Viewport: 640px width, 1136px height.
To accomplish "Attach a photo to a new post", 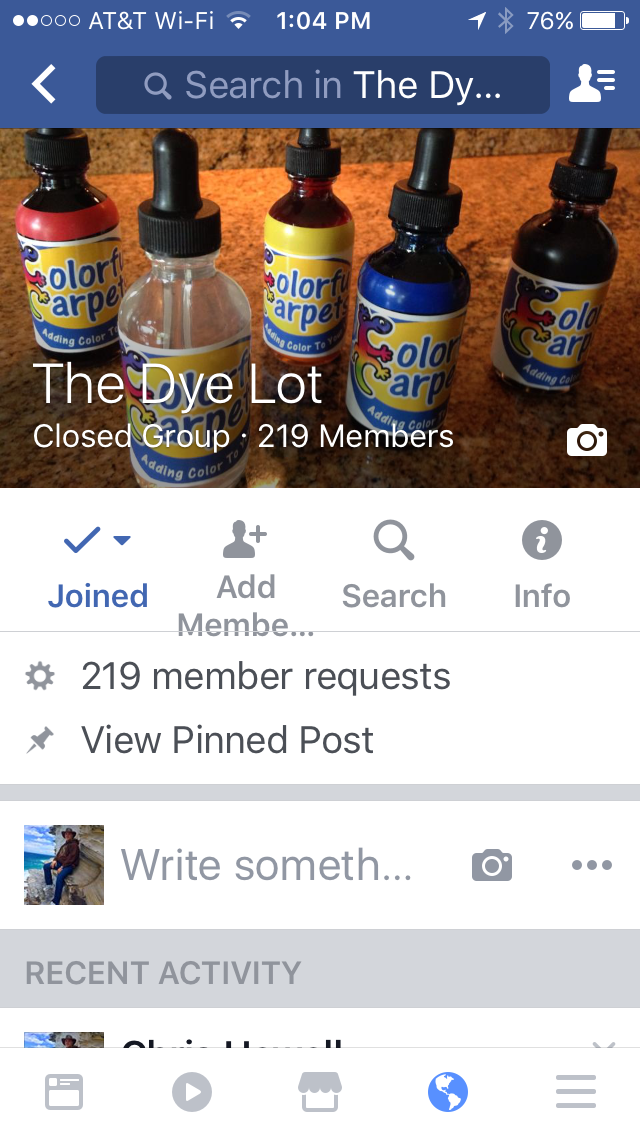I will [491, 865].
